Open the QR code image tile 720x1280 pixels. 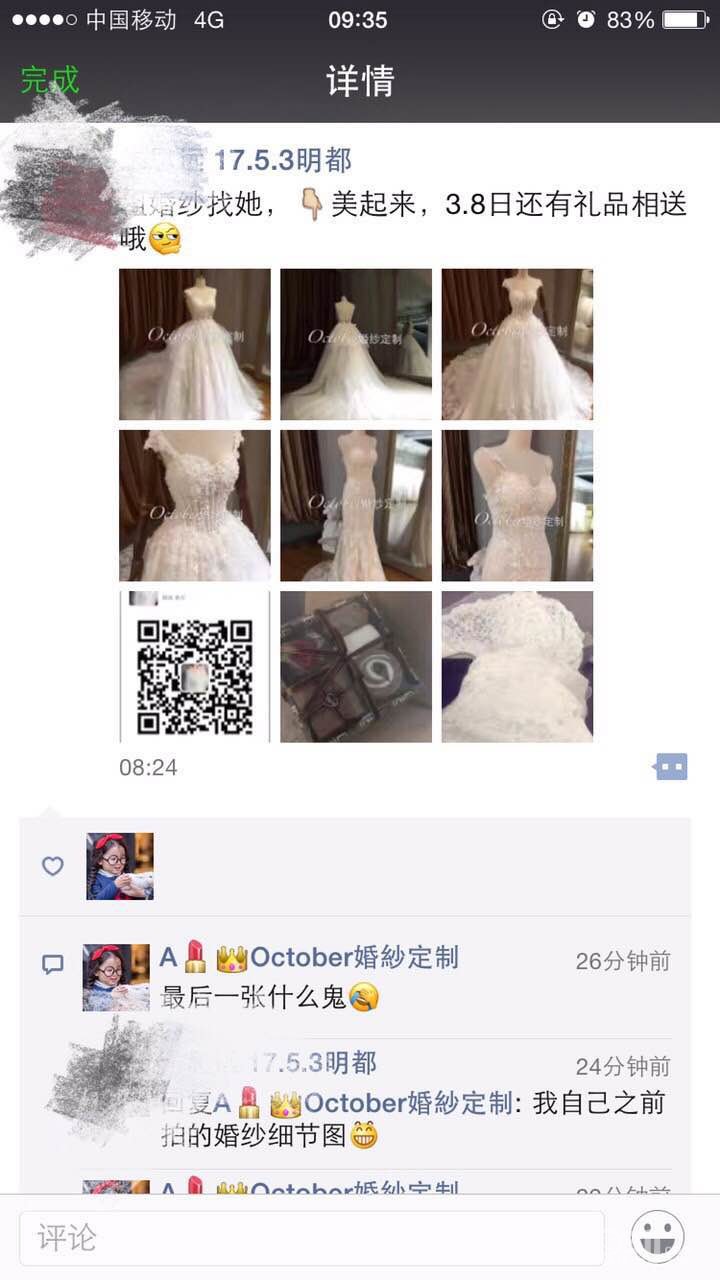[195, 667]
